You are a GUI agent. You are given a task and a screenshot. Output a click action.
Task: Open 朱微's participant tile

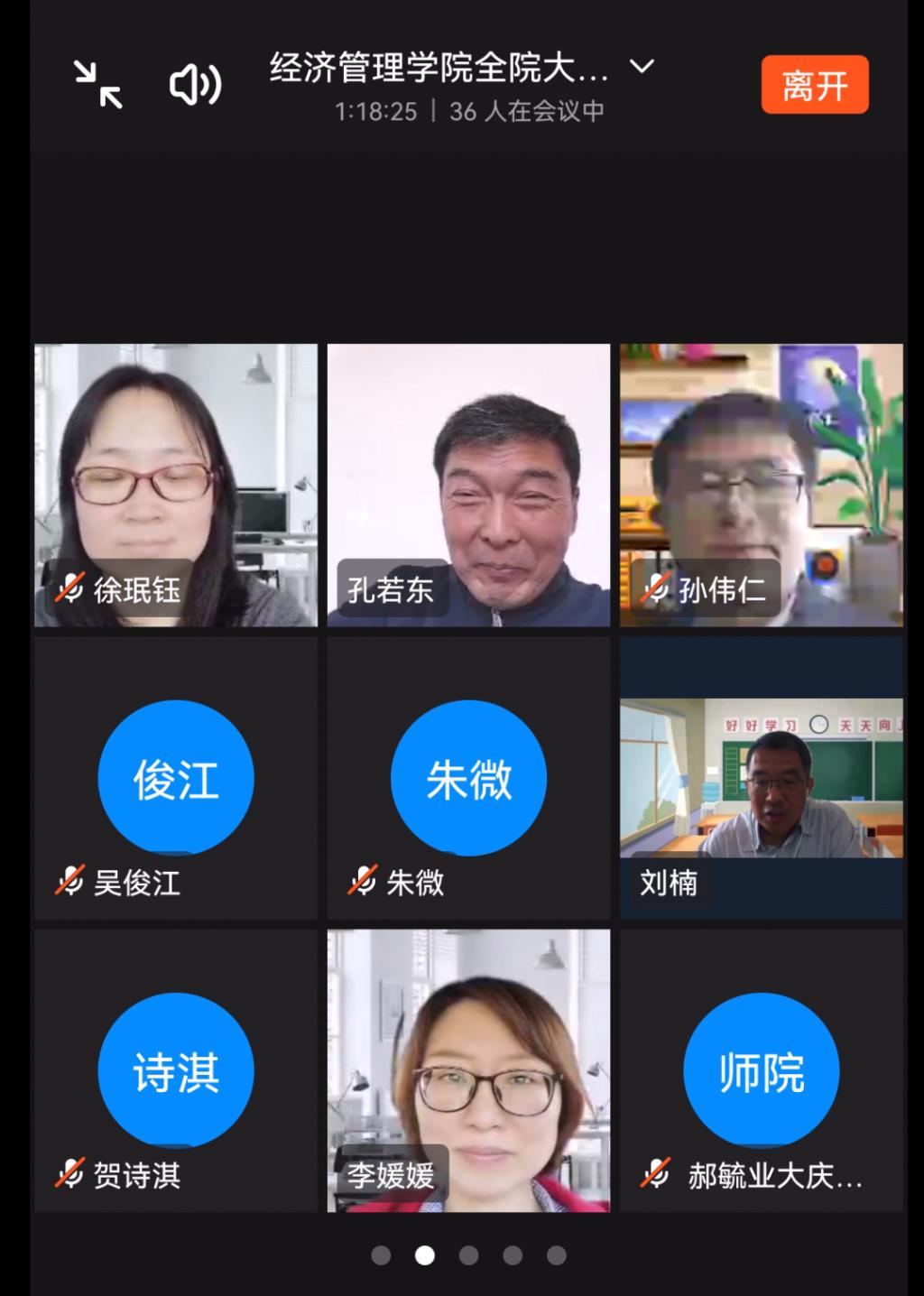pos(468,778)
